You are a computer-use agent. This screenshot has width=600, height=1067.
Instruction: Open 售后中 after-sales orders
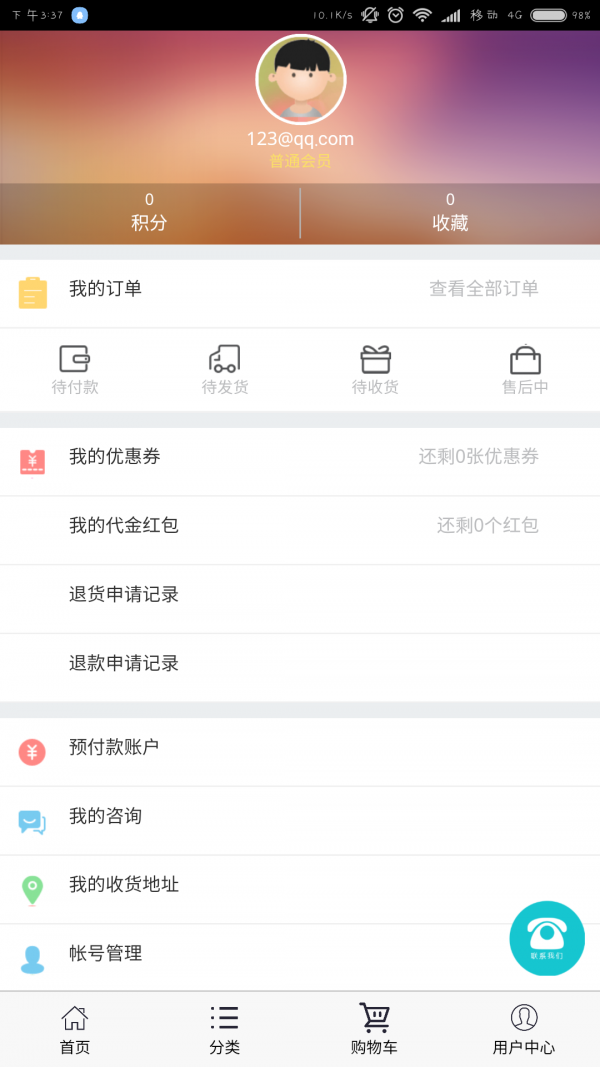point(525,369)
